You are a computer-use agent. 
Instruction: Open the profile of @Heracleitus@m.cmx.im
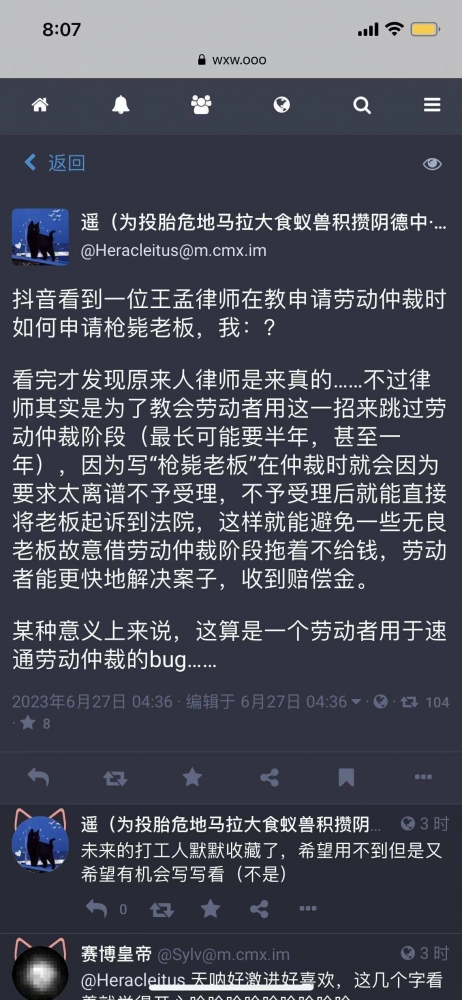pyautogui.click(x=174, y=251)
